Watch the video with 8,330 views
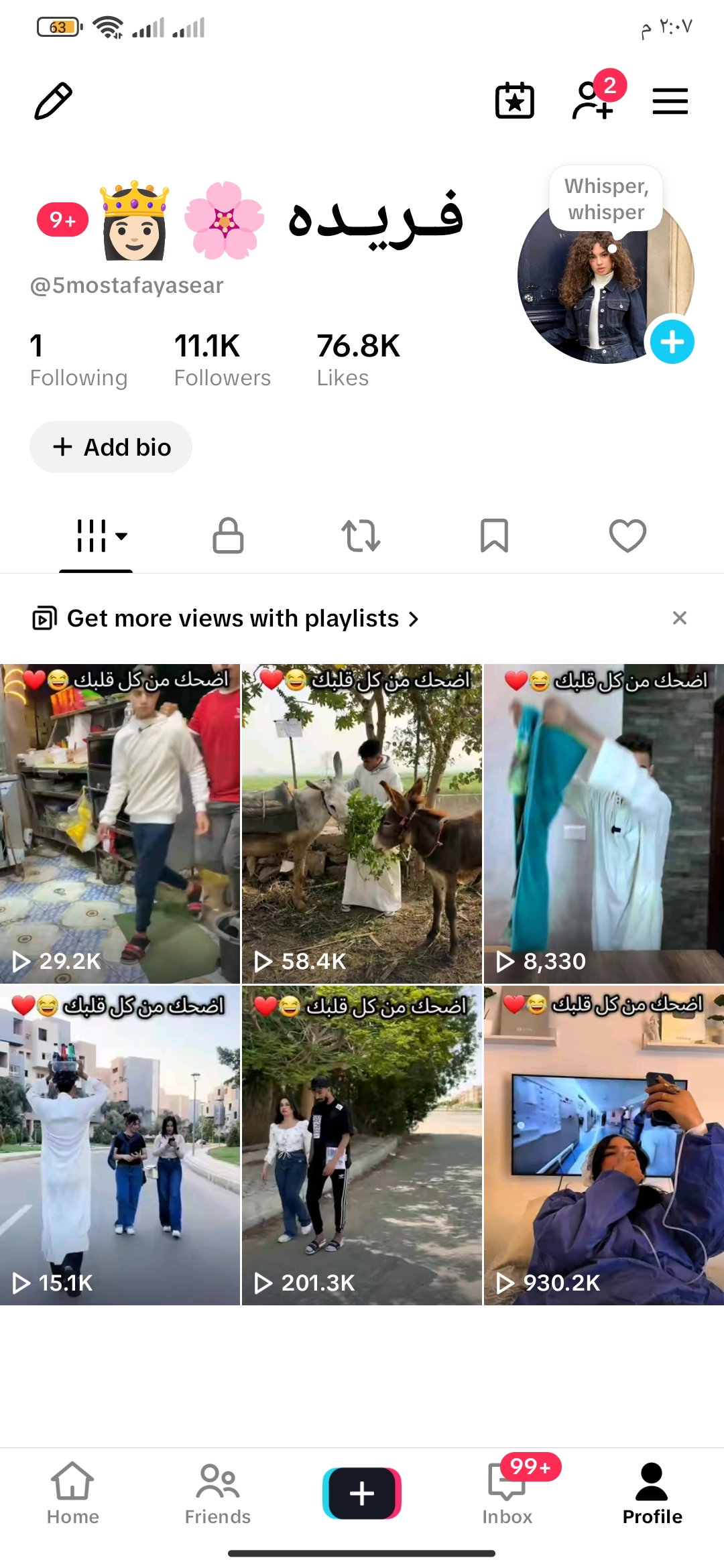This screenshot has height=1568, width=724. 604,824
